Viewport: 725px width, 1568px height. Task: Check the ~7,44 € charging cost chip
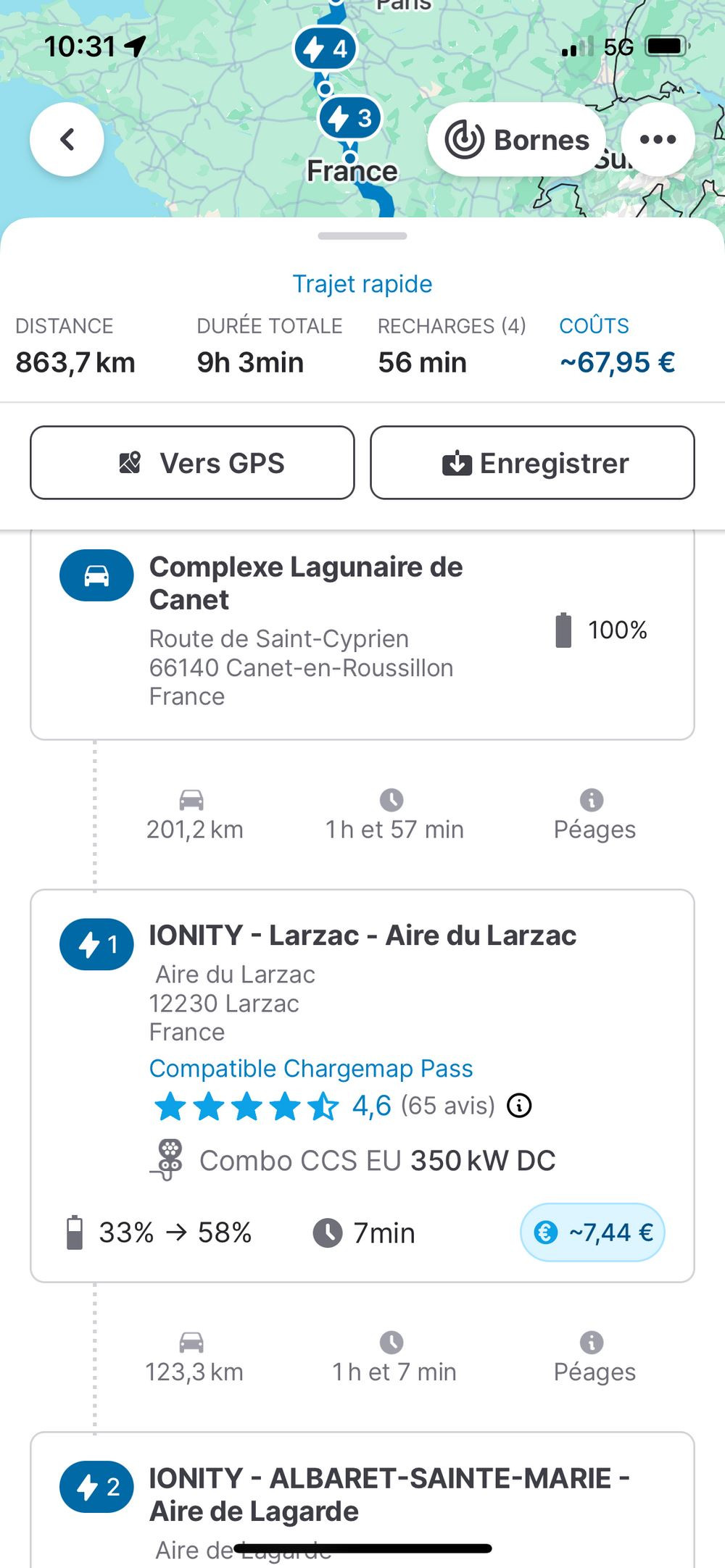point(592,1232)
